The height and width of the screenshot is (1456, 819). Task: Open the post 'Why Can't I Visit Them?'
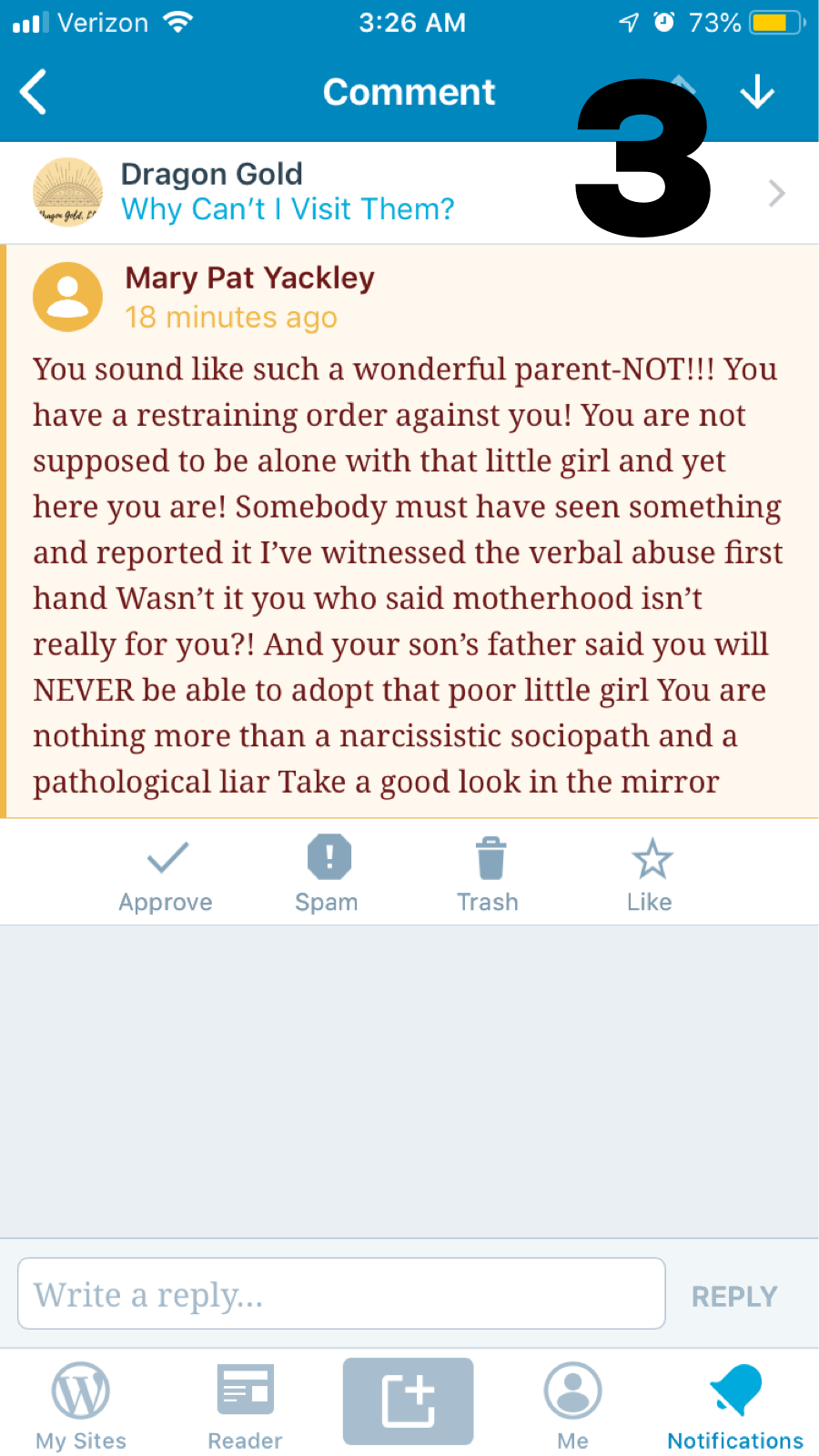pos(288,209)
